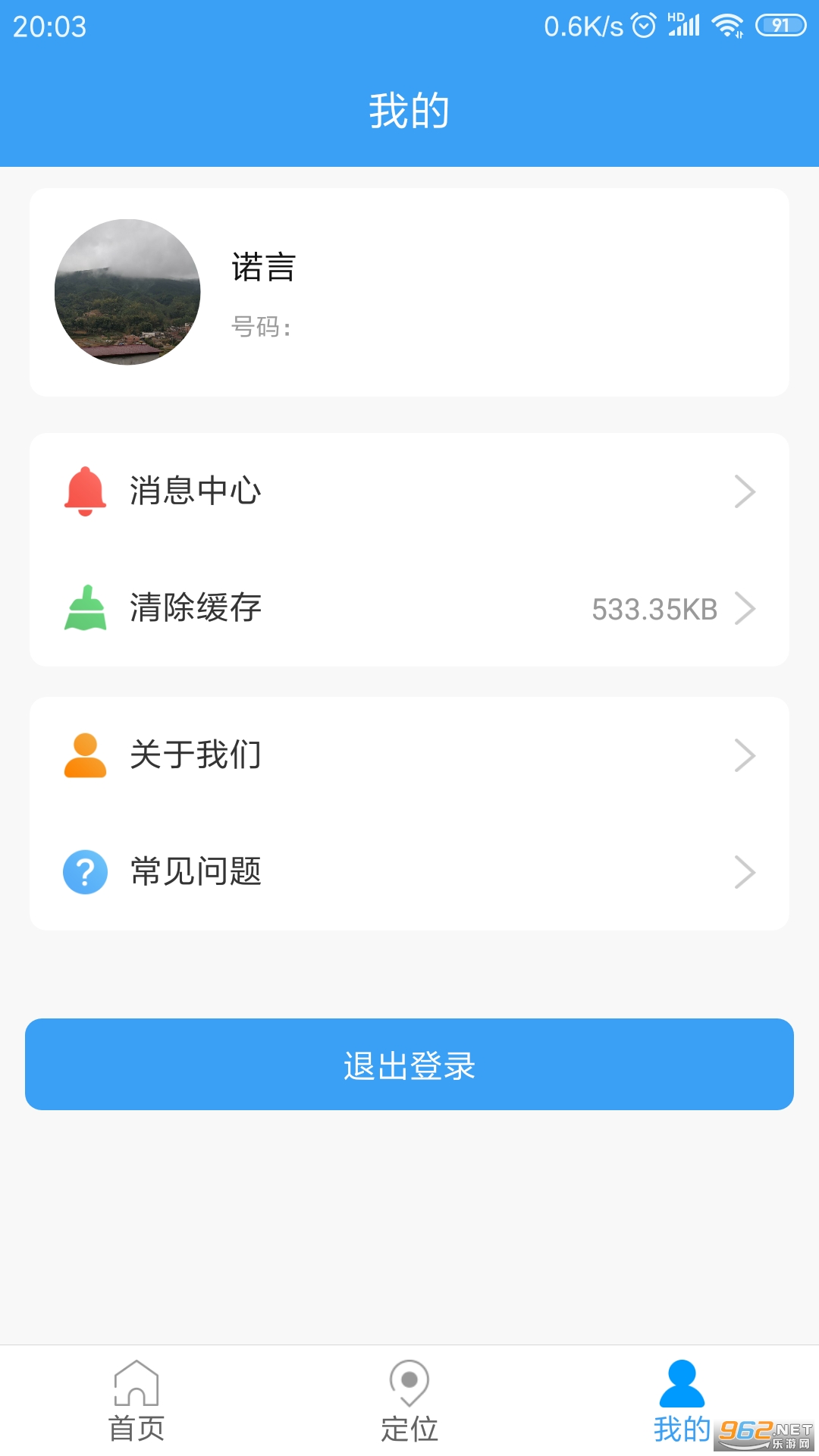Switch to the 首页 home tab
This screenshot has width=819, height=1456.
coord(136,1401)
